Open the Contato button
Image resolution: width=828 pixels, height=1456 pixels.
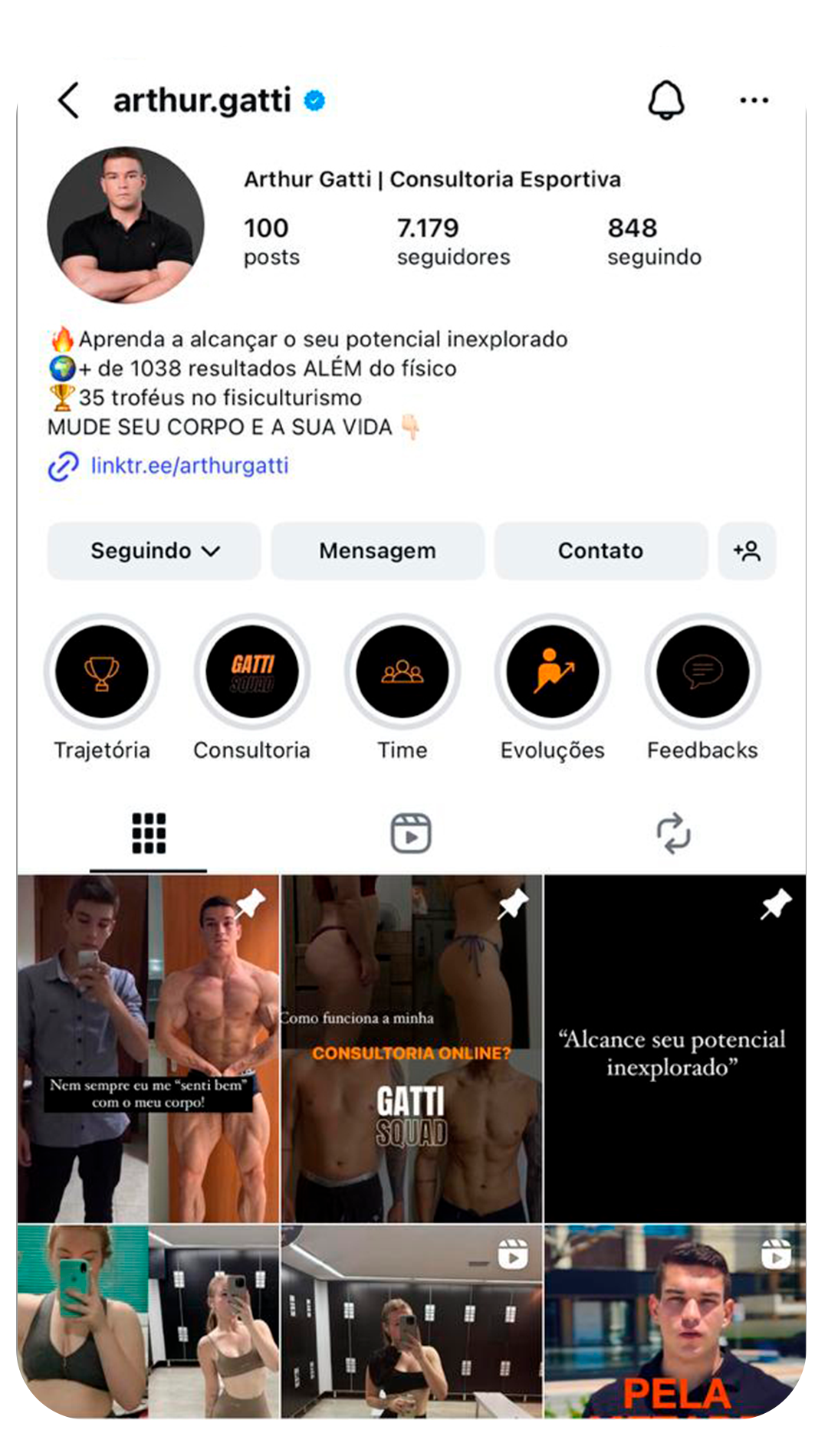click(x=600, y=551)
